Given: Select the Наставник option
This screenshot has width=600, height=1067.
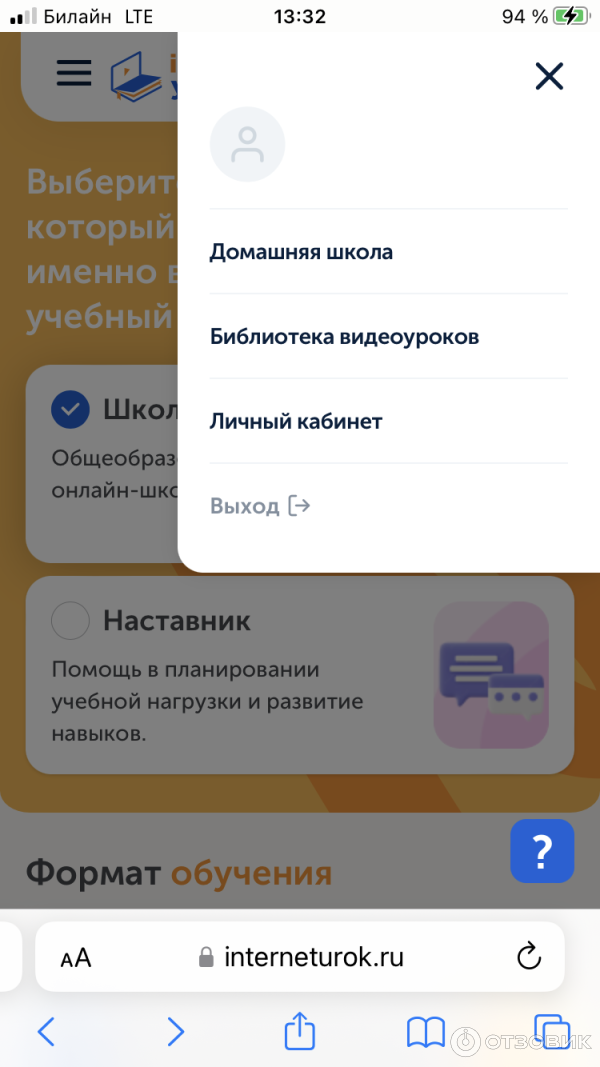Looking at the screenshot, I should tap(70, 621).
